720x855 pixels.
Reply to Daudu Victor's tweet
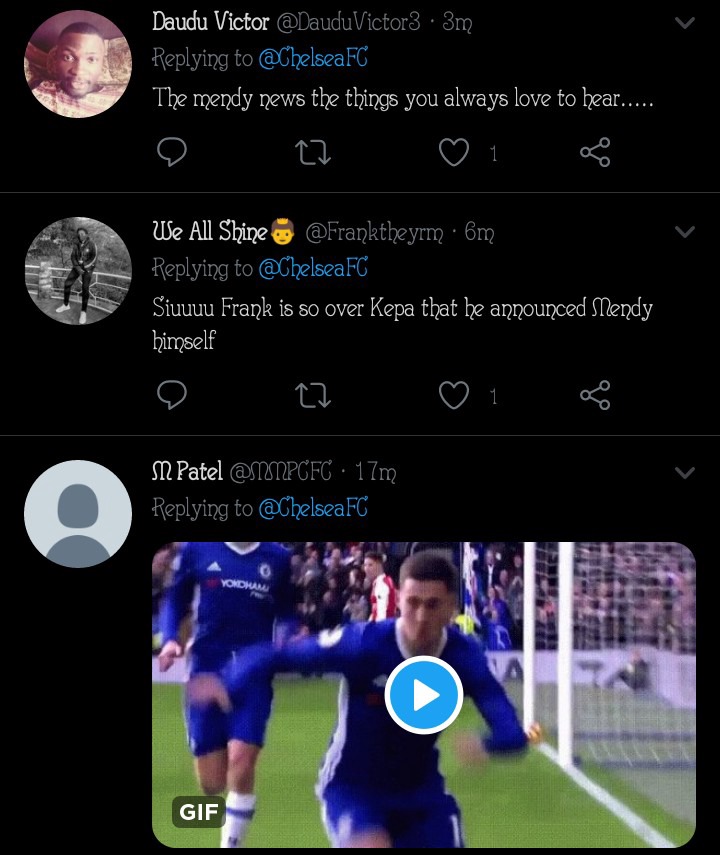pos(172,152)
